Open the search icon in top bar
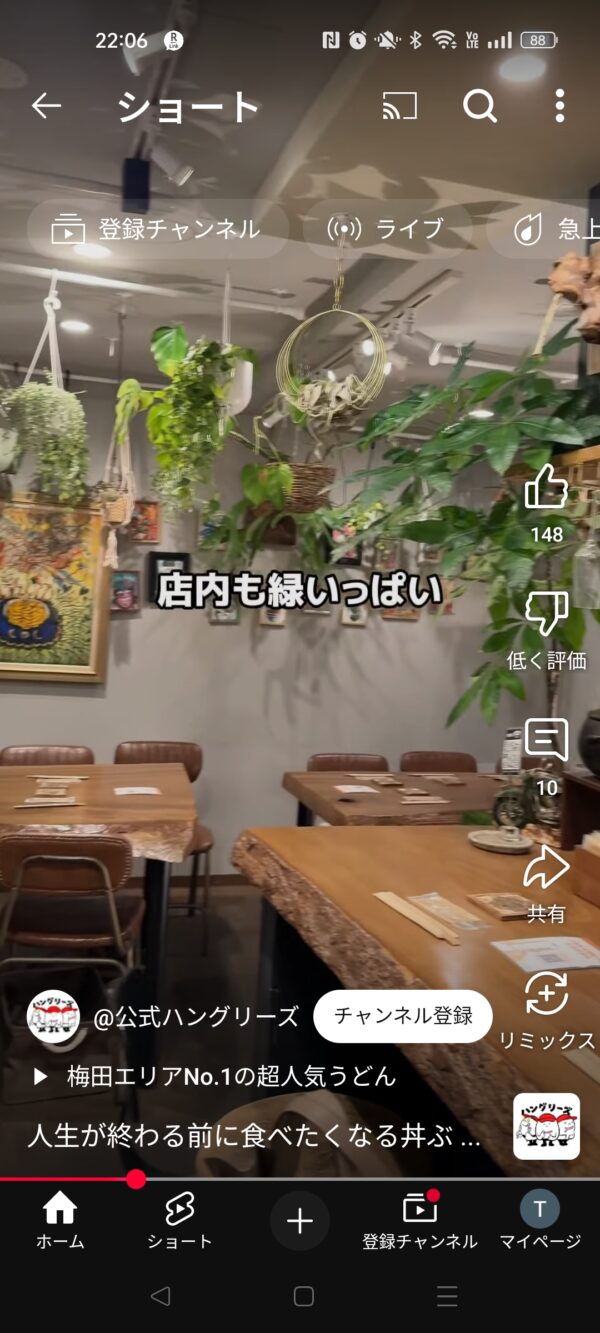This screenshot has height=1333, width=600. point(480,105)
